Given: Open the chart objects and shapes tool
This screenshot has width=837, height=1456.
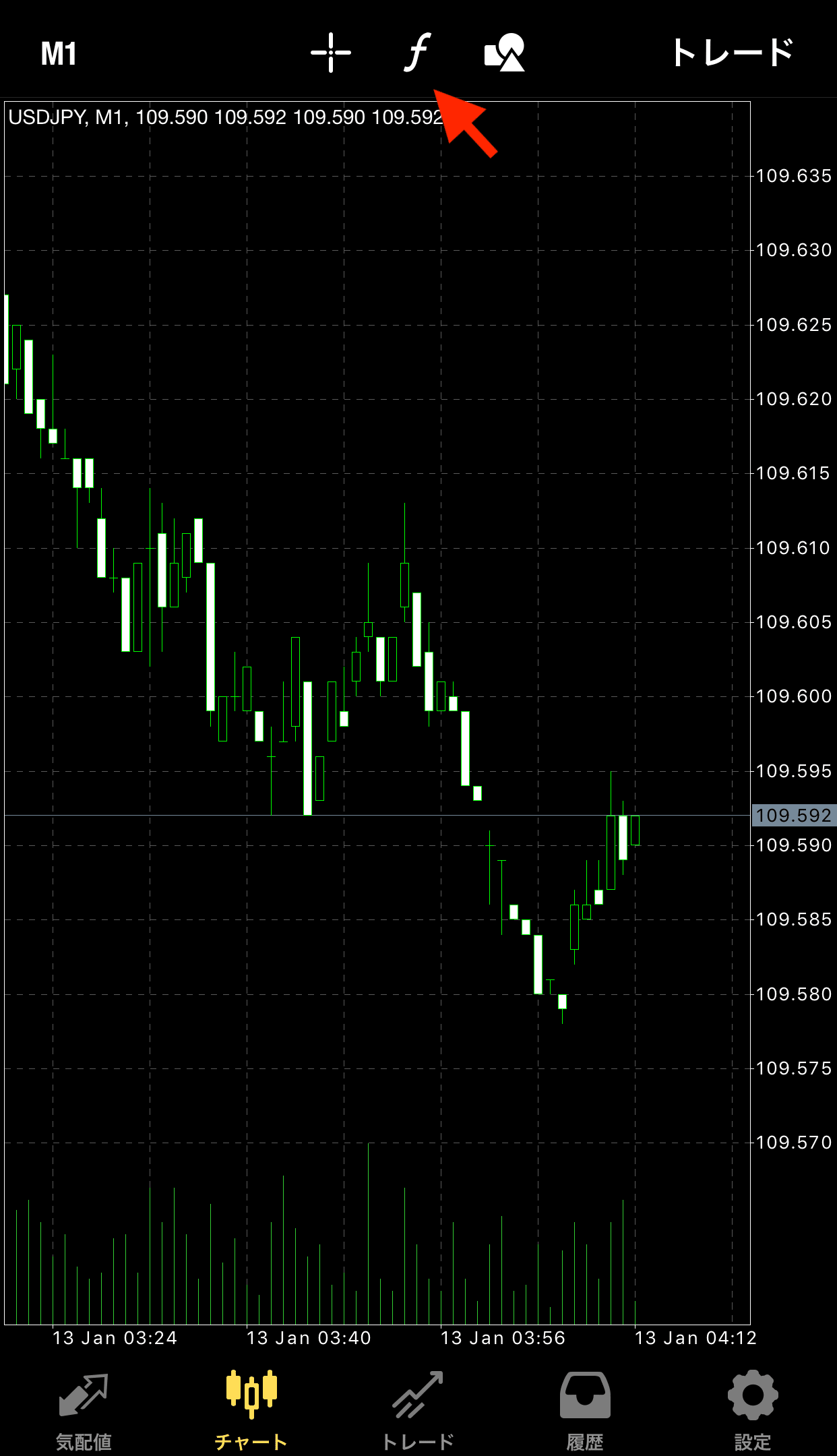Looking at the screenshot, I should point(505,52).
